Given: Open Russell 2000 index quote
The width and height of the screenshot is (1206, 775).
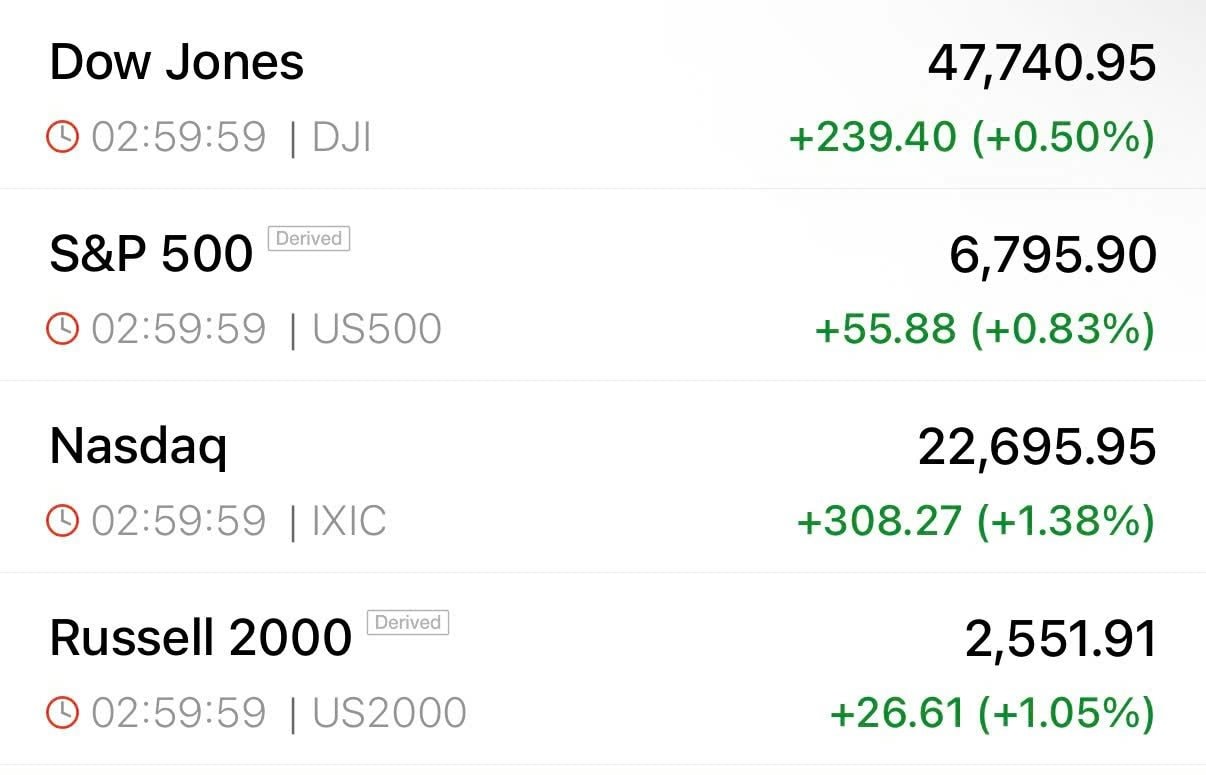Looking at the screenshot, I should (201, 638).
